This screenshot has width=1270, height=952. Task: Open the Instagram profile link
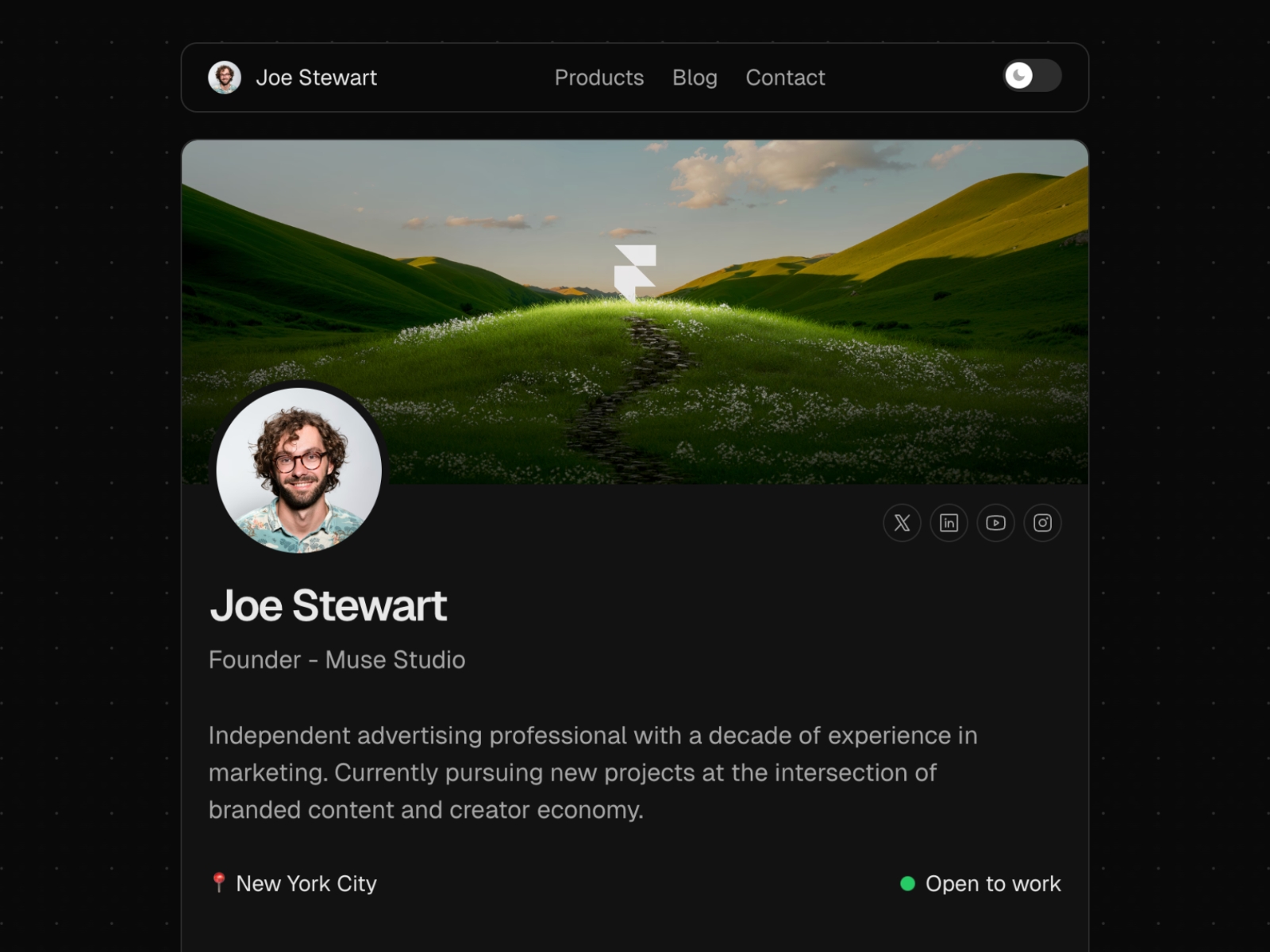pyautogui.click(x=1042, y=523)
